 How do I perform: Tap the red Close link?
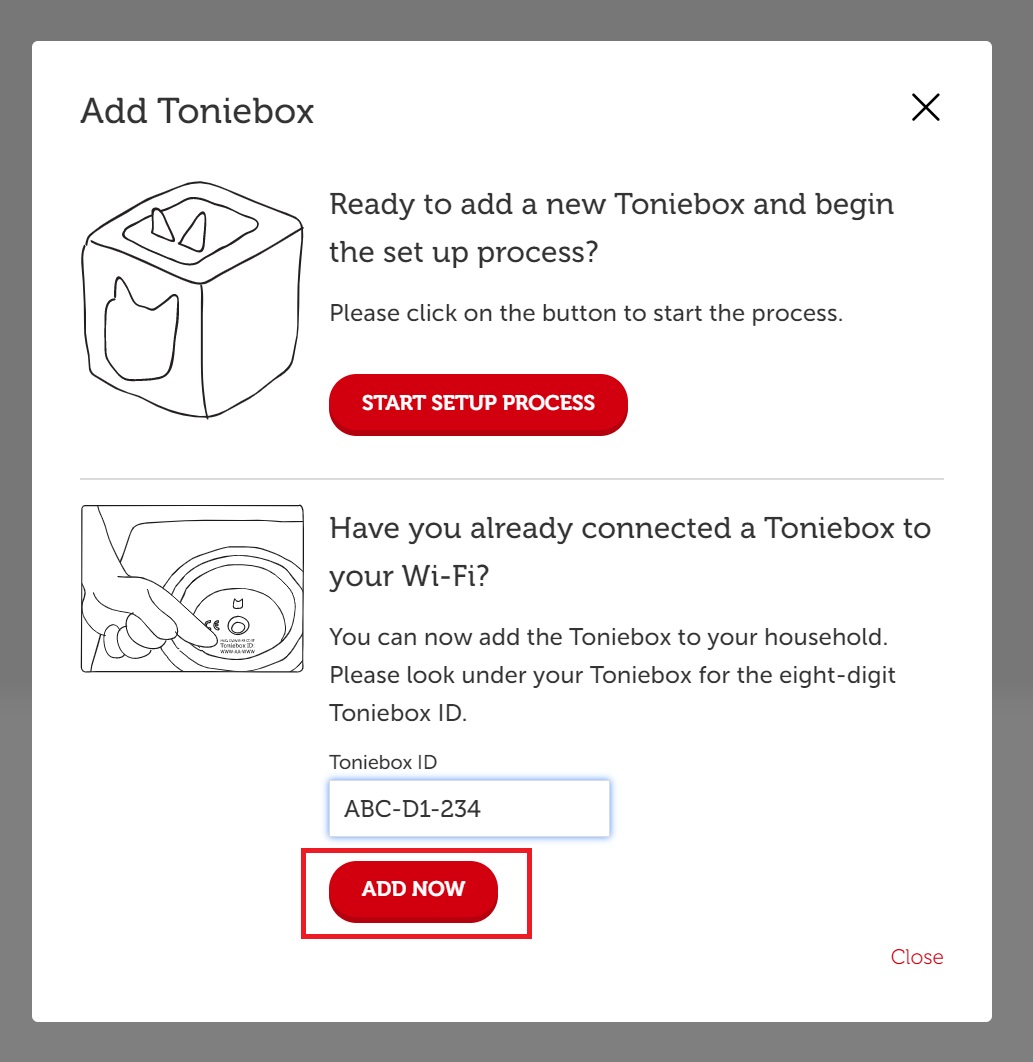point(916,957)
